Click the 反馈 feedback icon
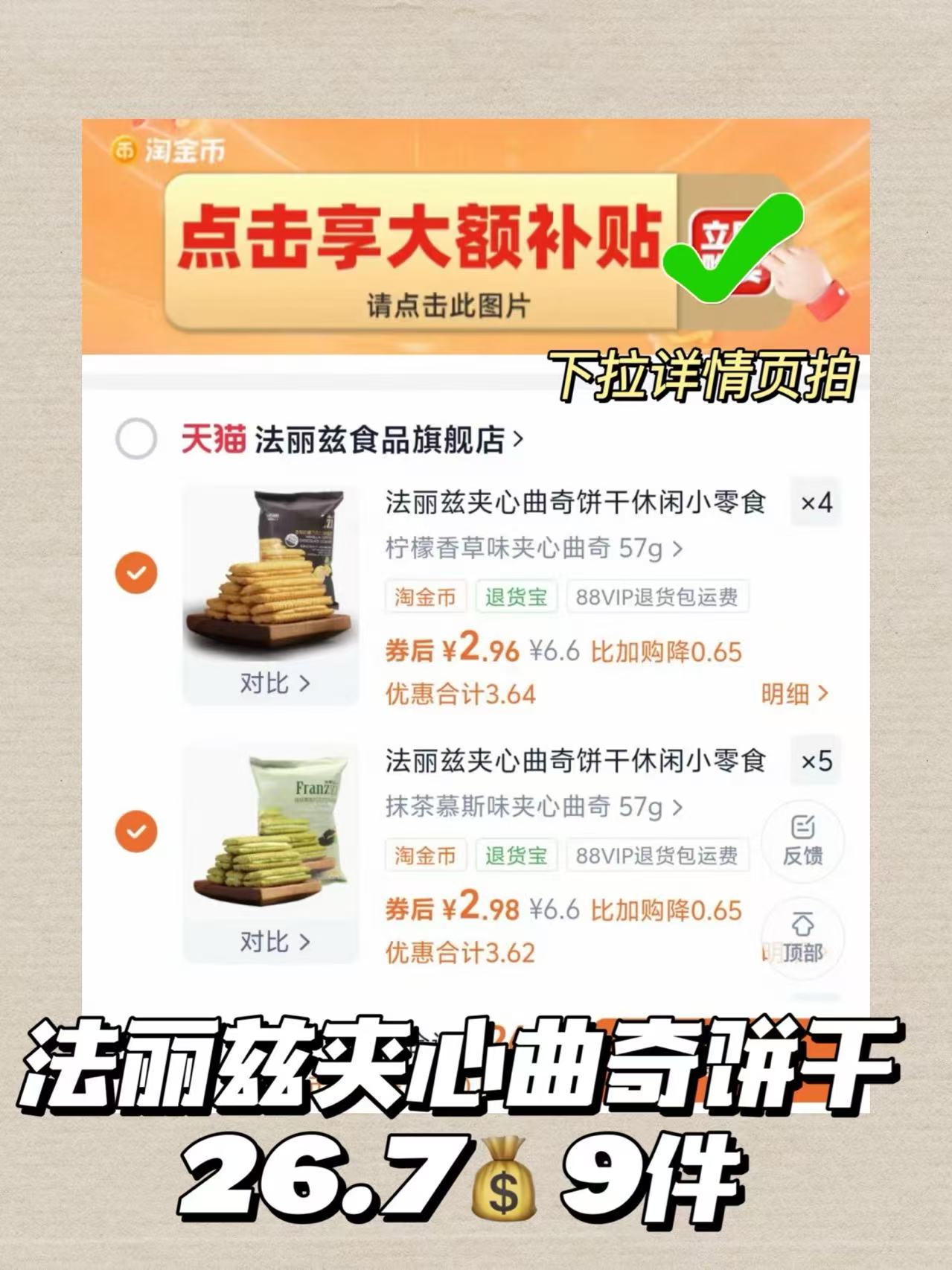The height and width of the screenshot is (1270, 952). click(802, 840)
